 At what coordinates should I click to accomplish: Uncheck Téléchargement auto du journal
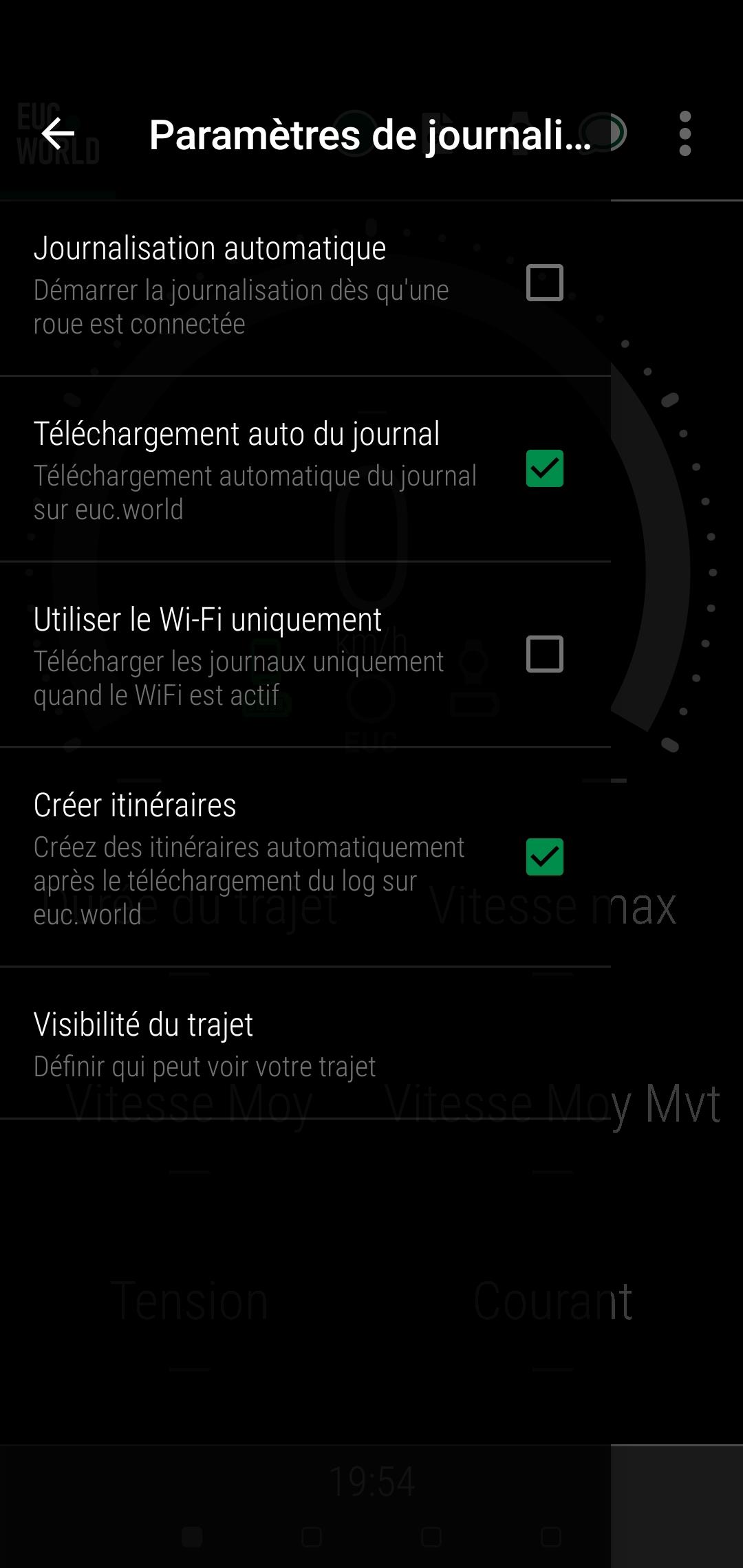pyautogui.click(x=544, y=468)
